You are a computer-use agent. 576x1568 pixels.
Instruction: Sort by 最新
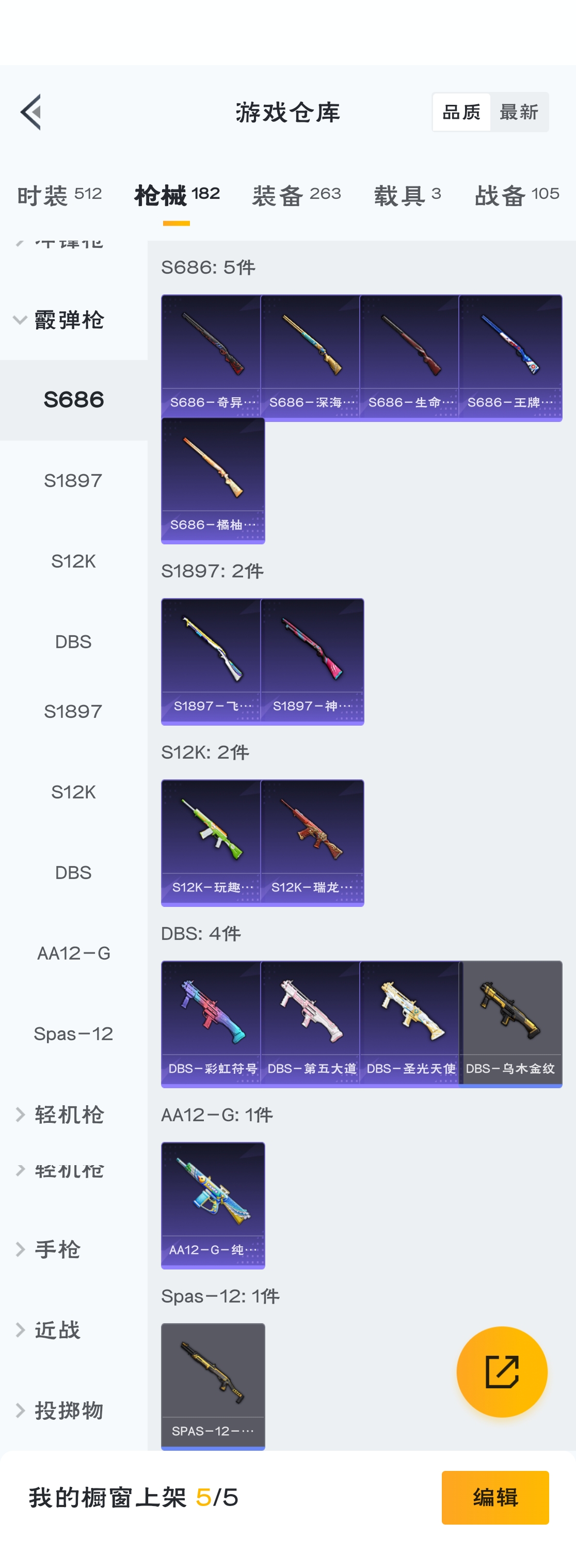point(518,112)
